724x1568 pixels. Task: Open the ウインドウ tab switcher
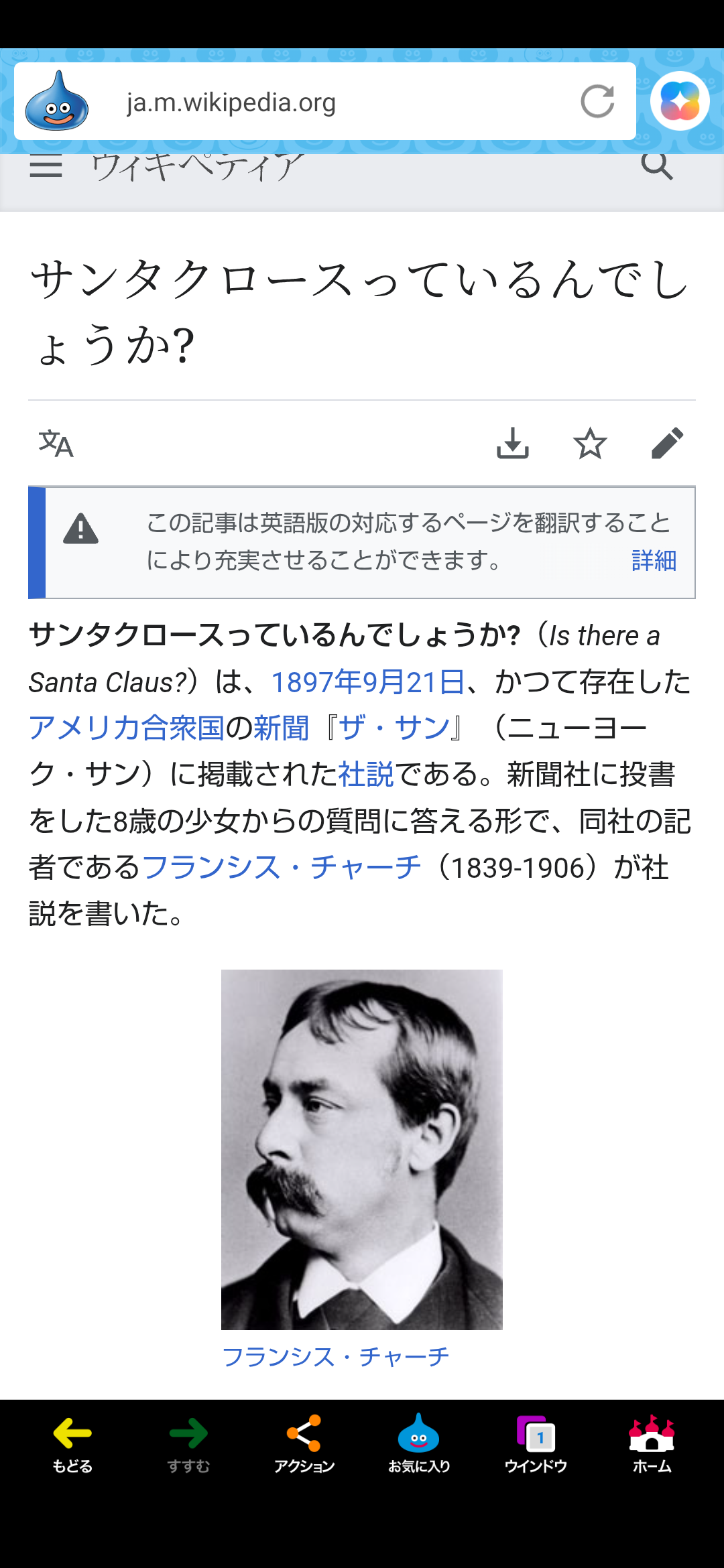[x=536, y=1444]
